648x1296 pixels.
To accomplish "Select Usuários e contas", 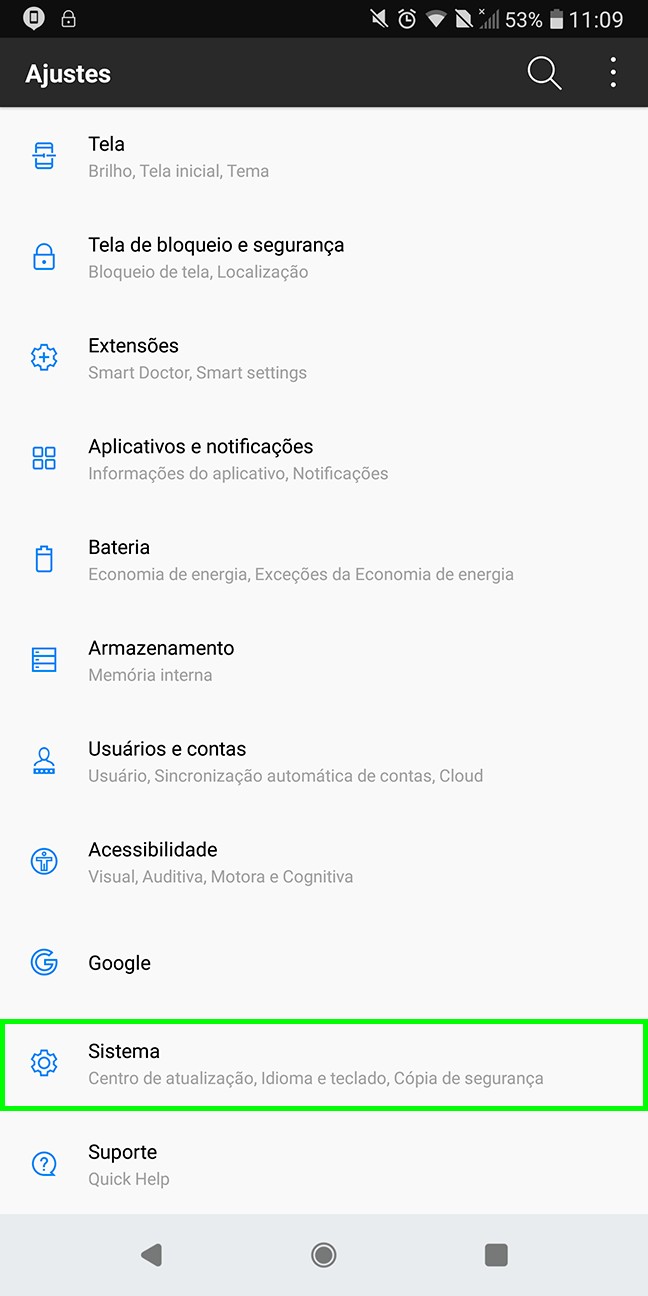I will pos(324,762).
